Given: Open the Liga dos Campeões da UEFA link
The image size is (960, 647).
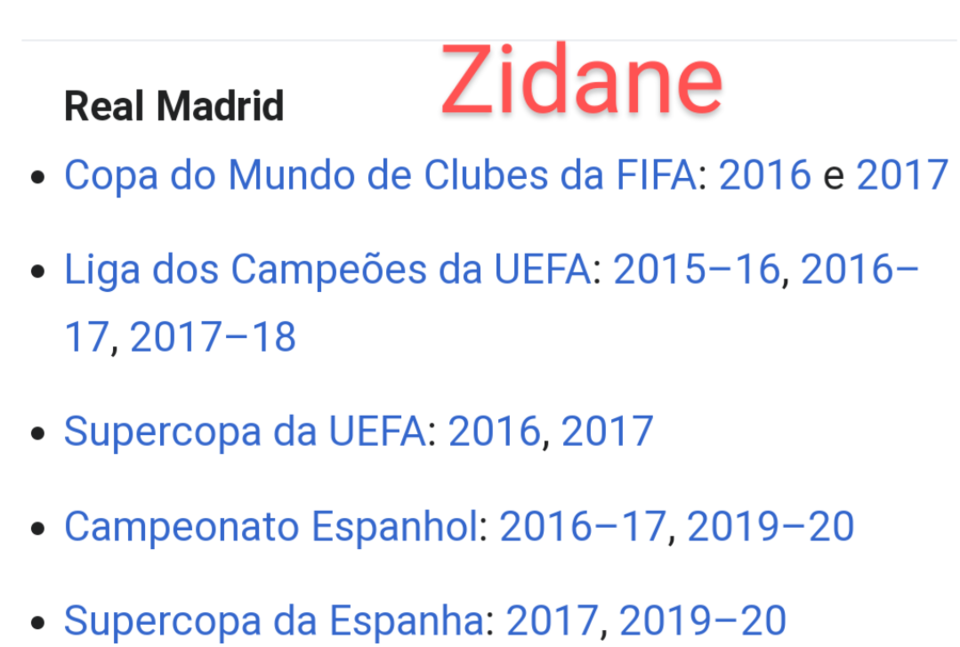Looking at the screenshot, I should (x=327, y=270).
